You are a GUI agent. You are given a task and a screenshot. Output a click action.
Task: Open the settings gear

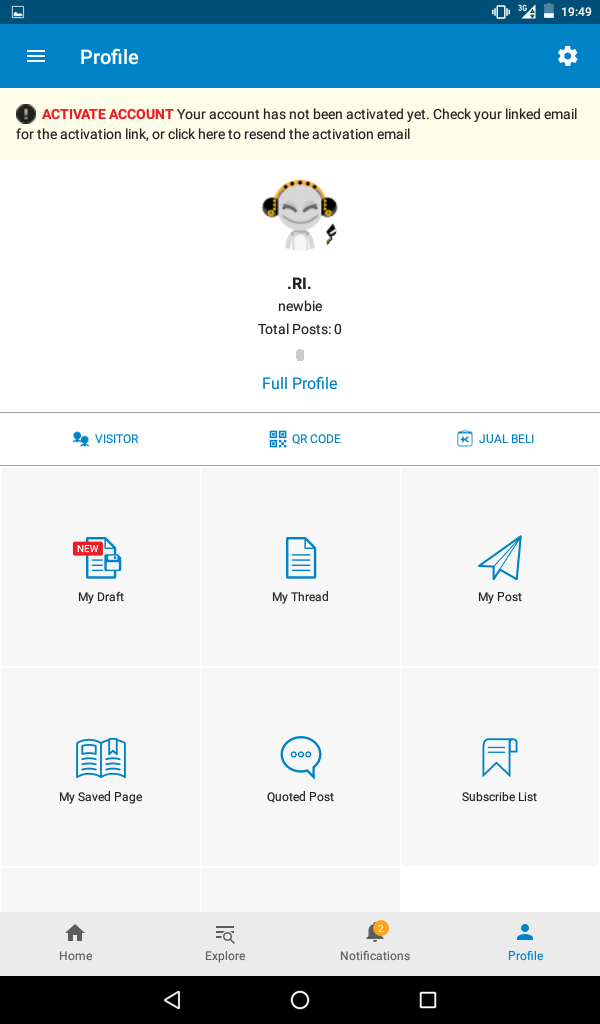tap(567, 57)
